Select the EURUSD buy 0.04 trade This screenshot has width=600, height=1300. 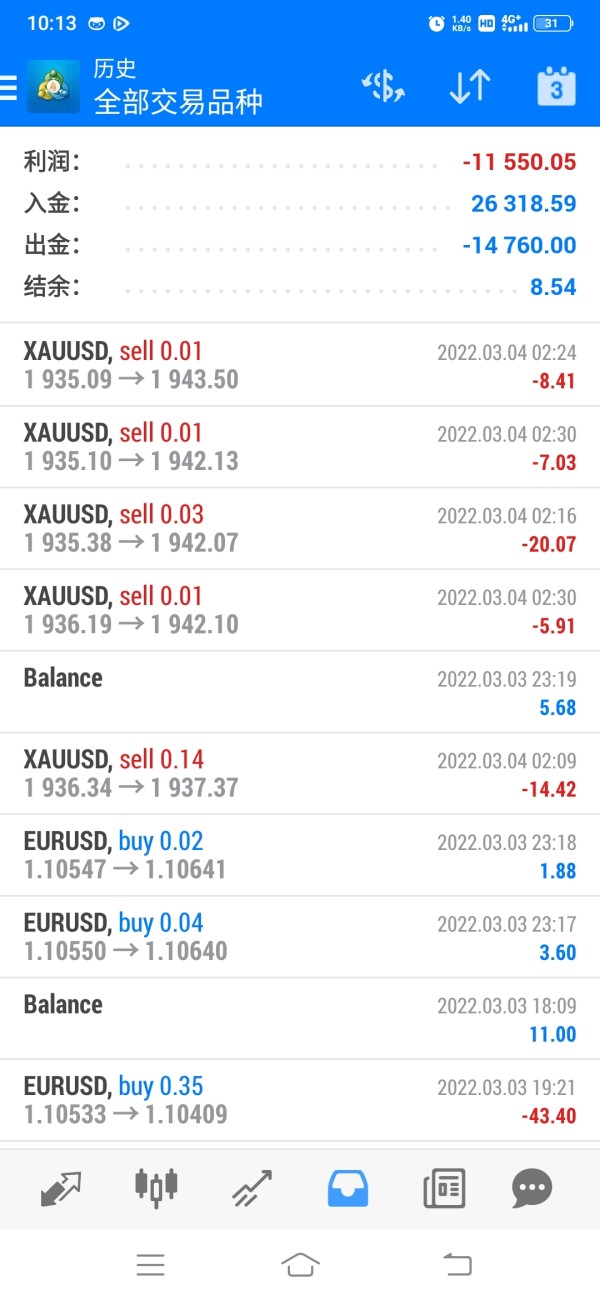tap(300, 937)
